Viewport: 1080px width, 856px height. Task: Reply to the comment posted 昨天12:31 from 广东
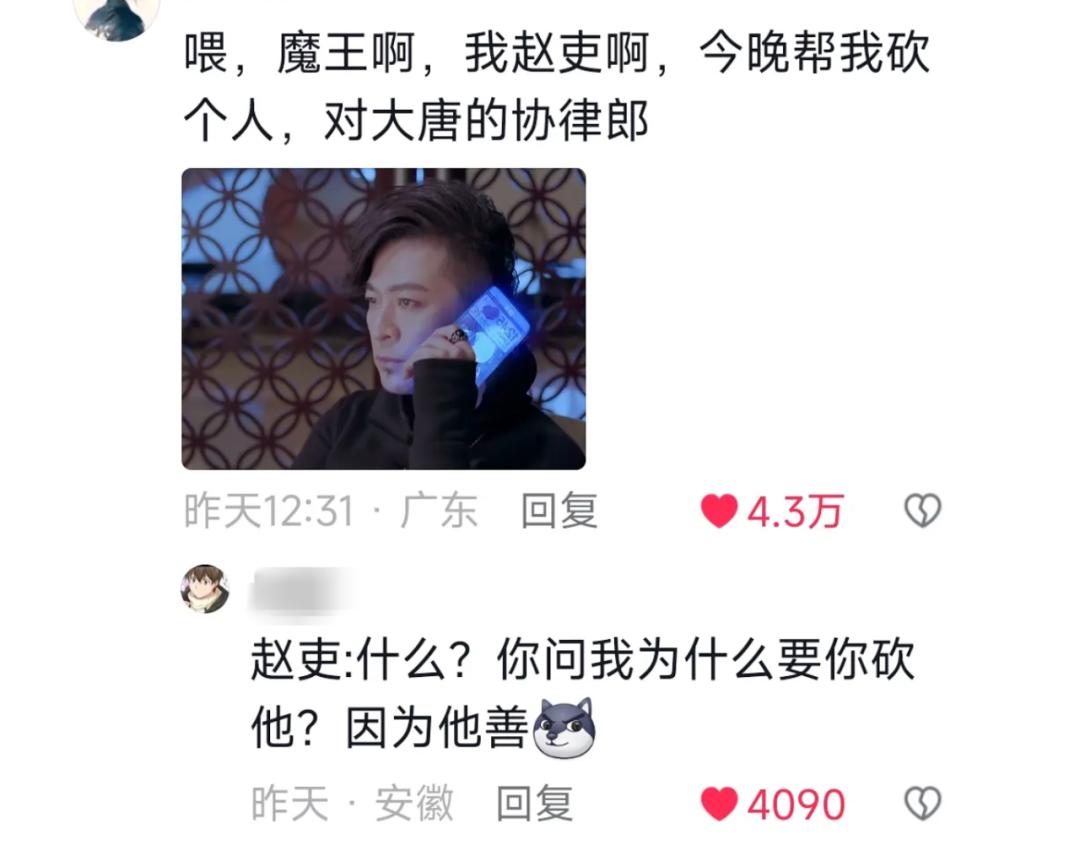coord(559,512)
